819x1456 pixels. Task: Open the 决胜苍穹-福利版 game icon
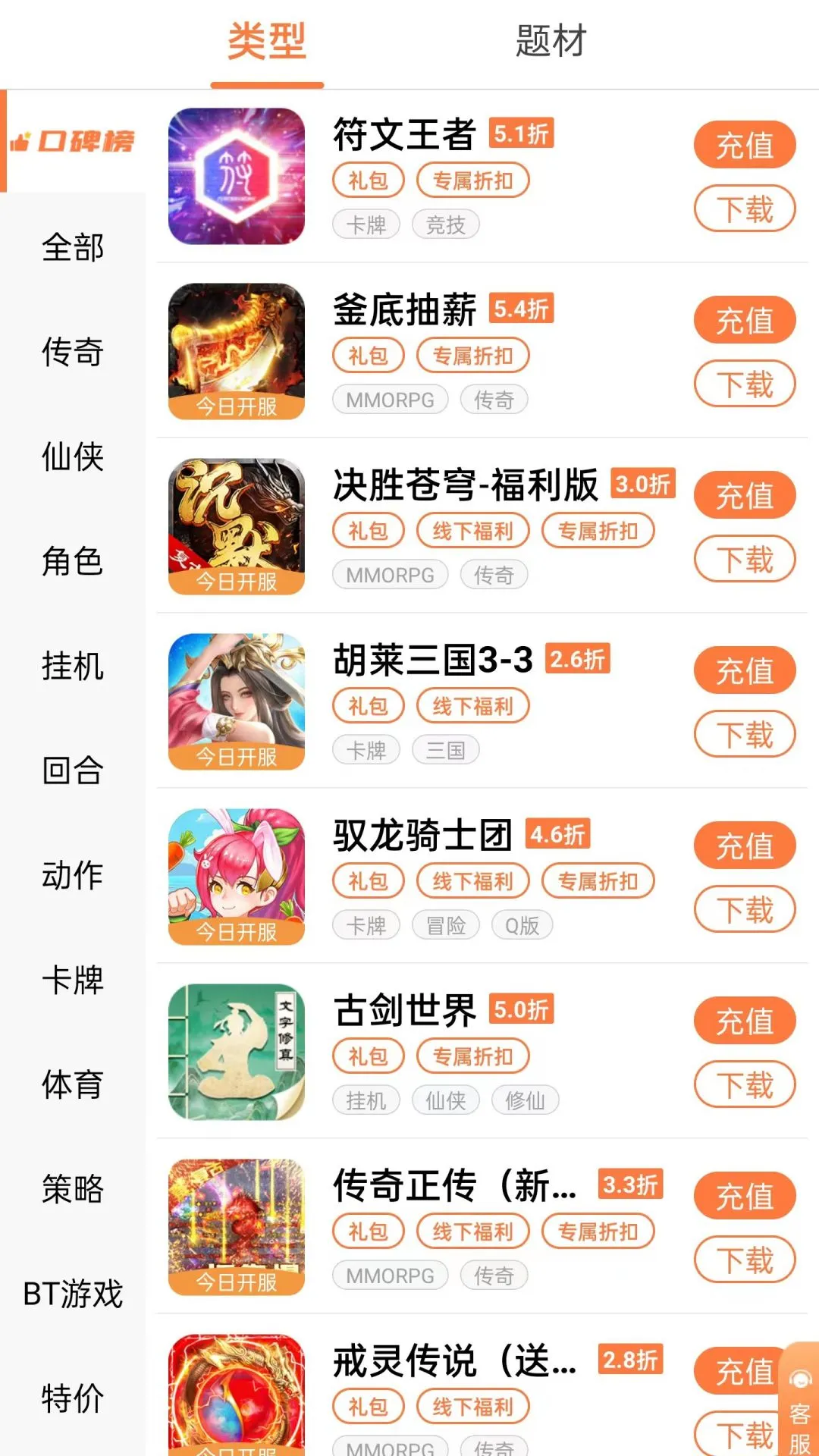(x=236, y=526)
